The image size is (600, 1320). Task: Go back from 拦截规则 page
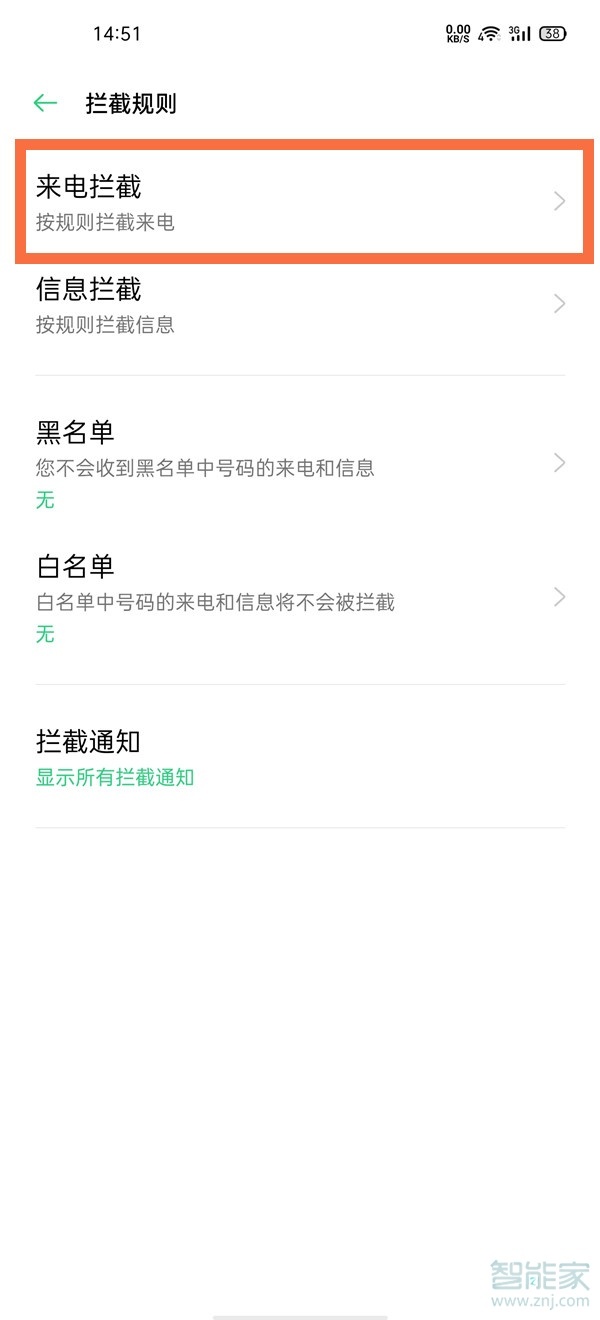point(45,103)
